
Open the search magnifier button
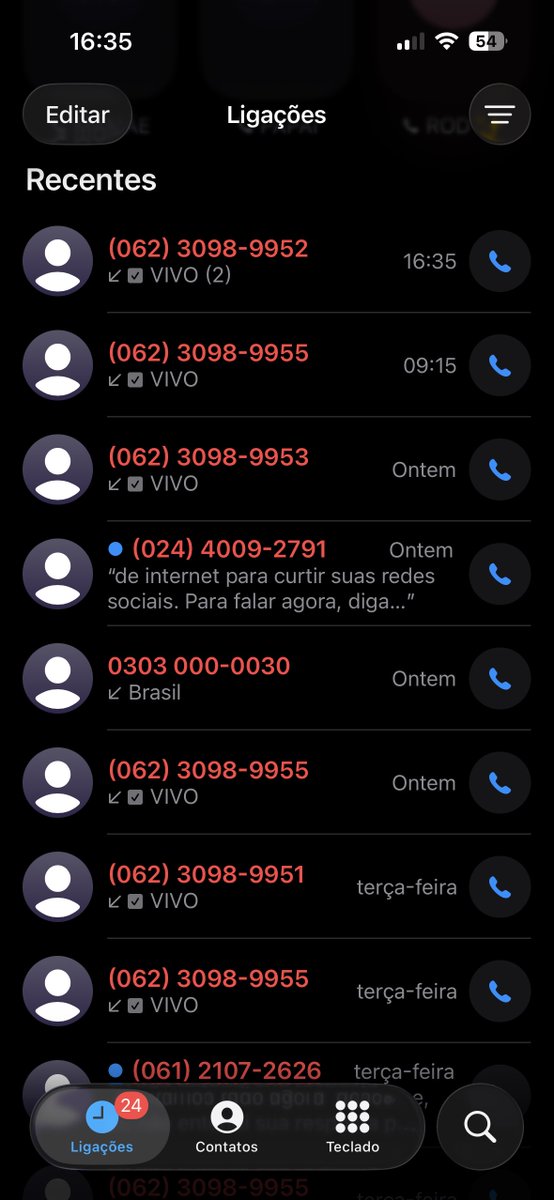click(480, 1127)
